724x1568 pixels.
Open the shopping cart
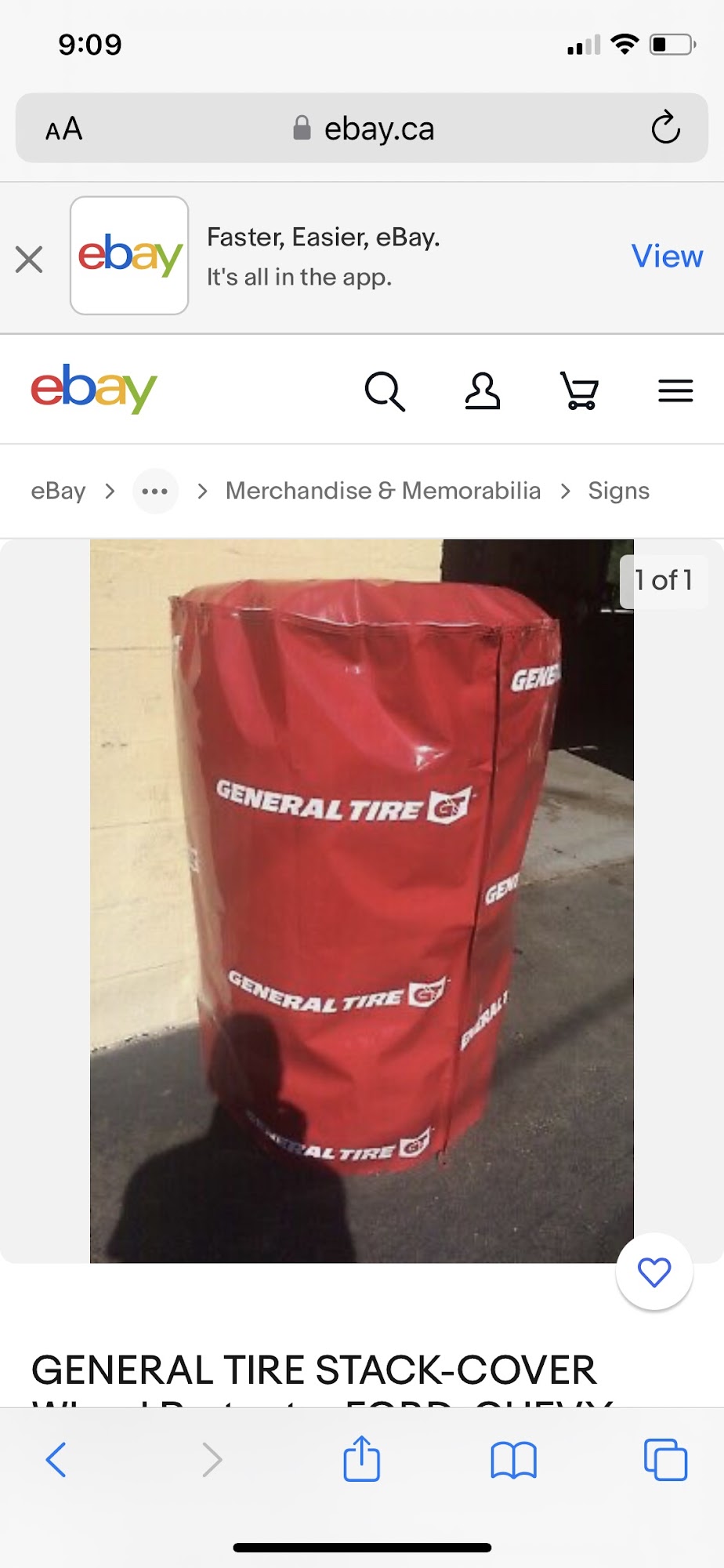580,390
